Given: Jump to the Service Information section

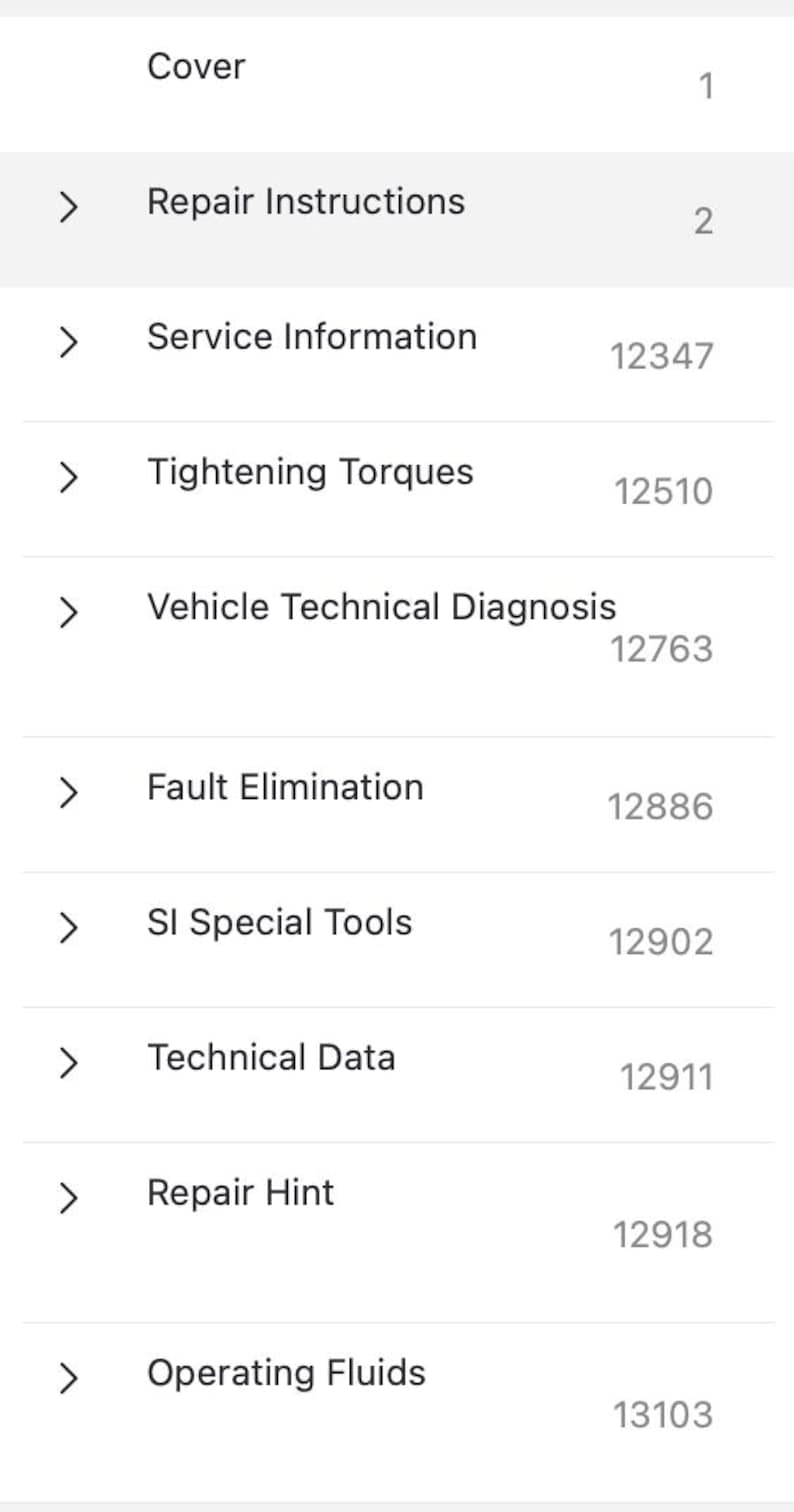Looking at the screenshot, I should pos(311,337).
